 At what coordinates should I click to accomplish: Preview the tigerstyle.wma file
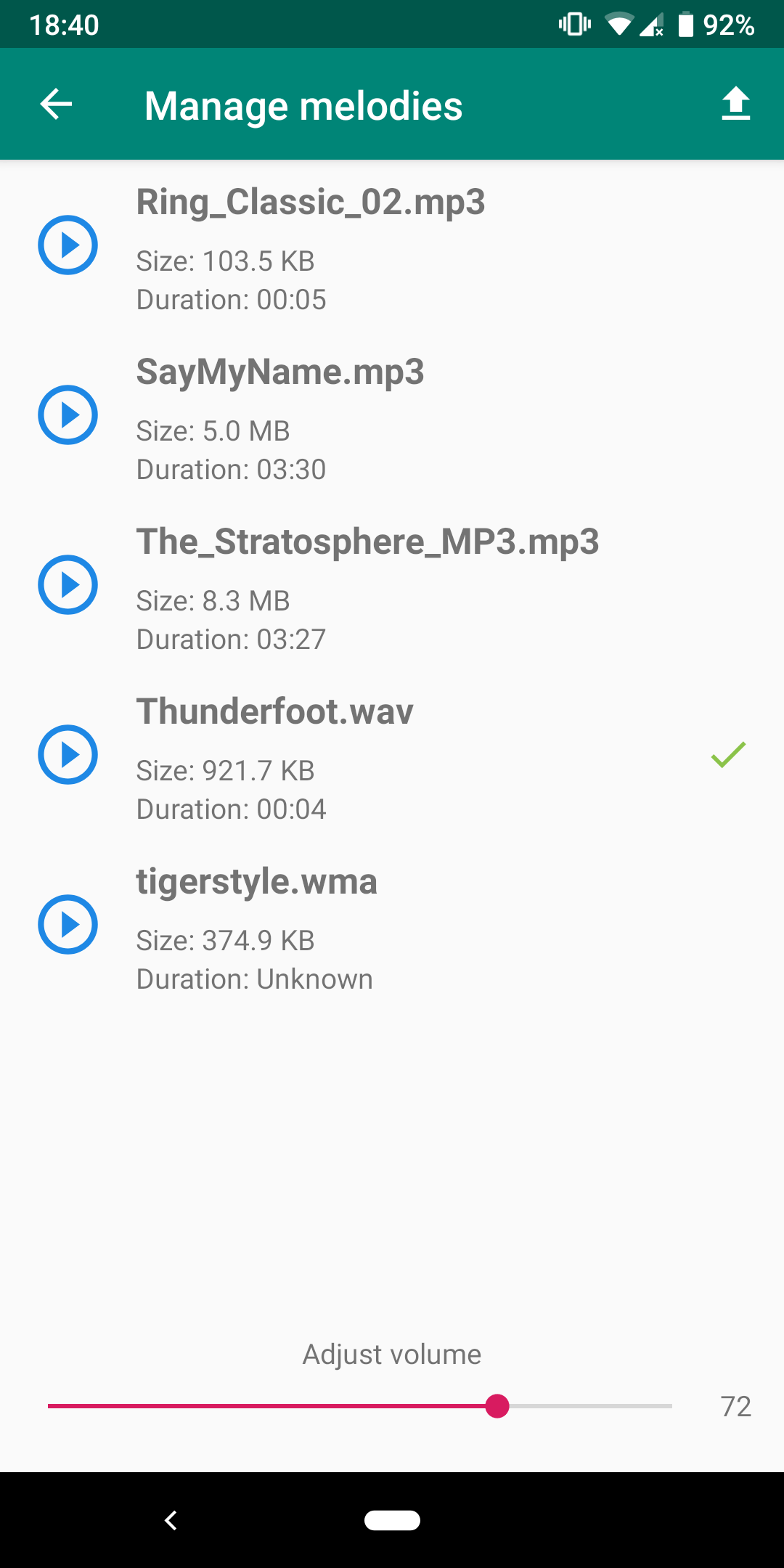pyautogui.click(x=68, y=924)
